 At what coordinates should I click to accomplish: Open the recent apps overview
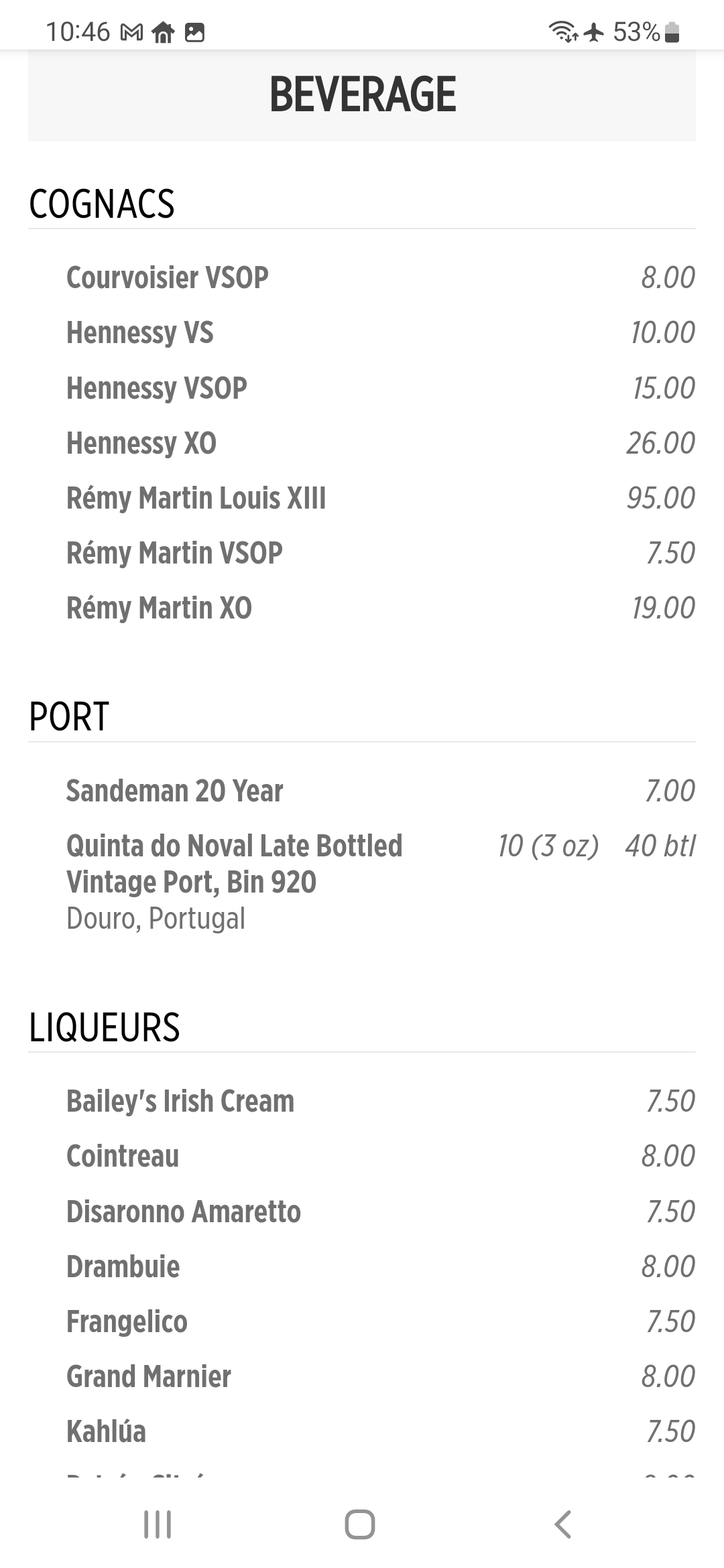[x=158, y=1524]
